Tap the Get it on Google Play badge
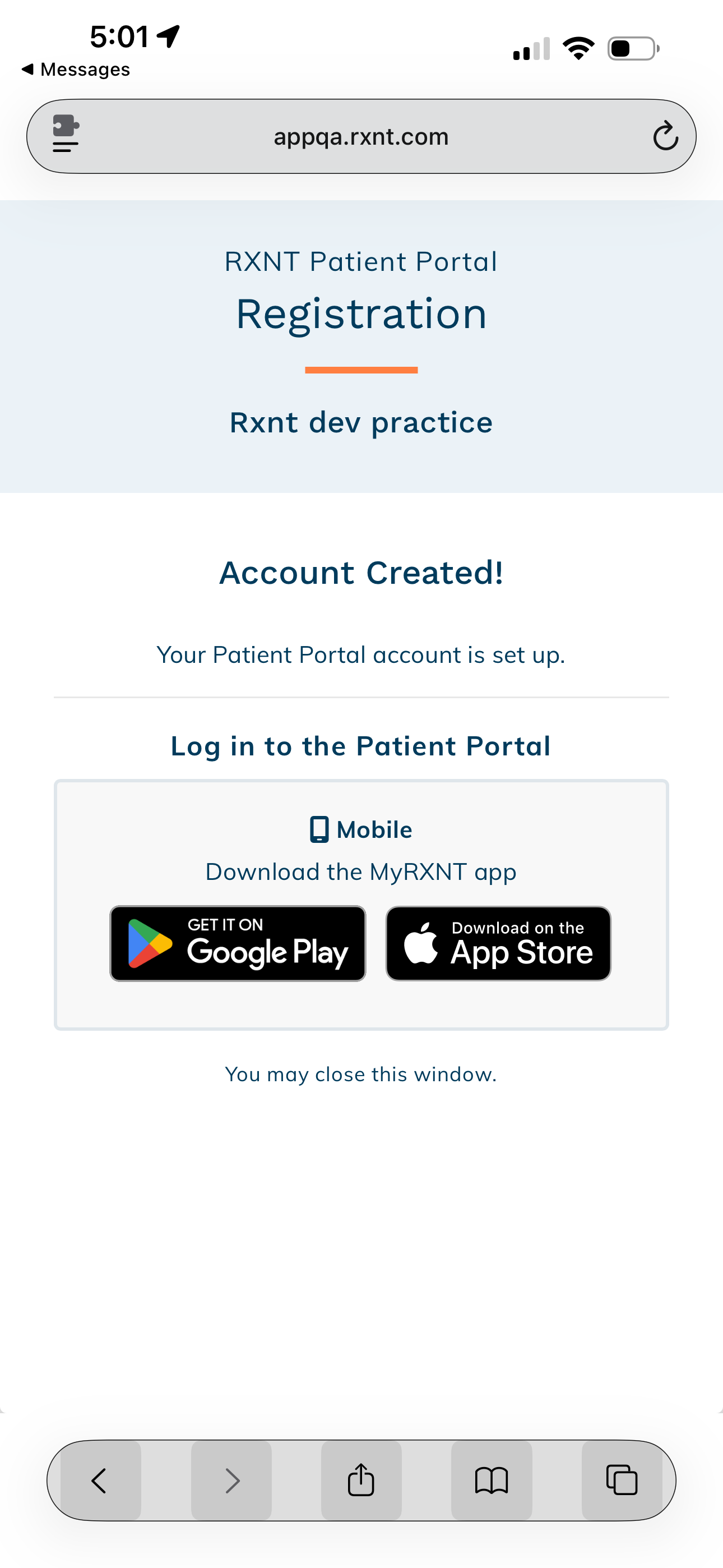723x1568 pixels. click(237, 943)
